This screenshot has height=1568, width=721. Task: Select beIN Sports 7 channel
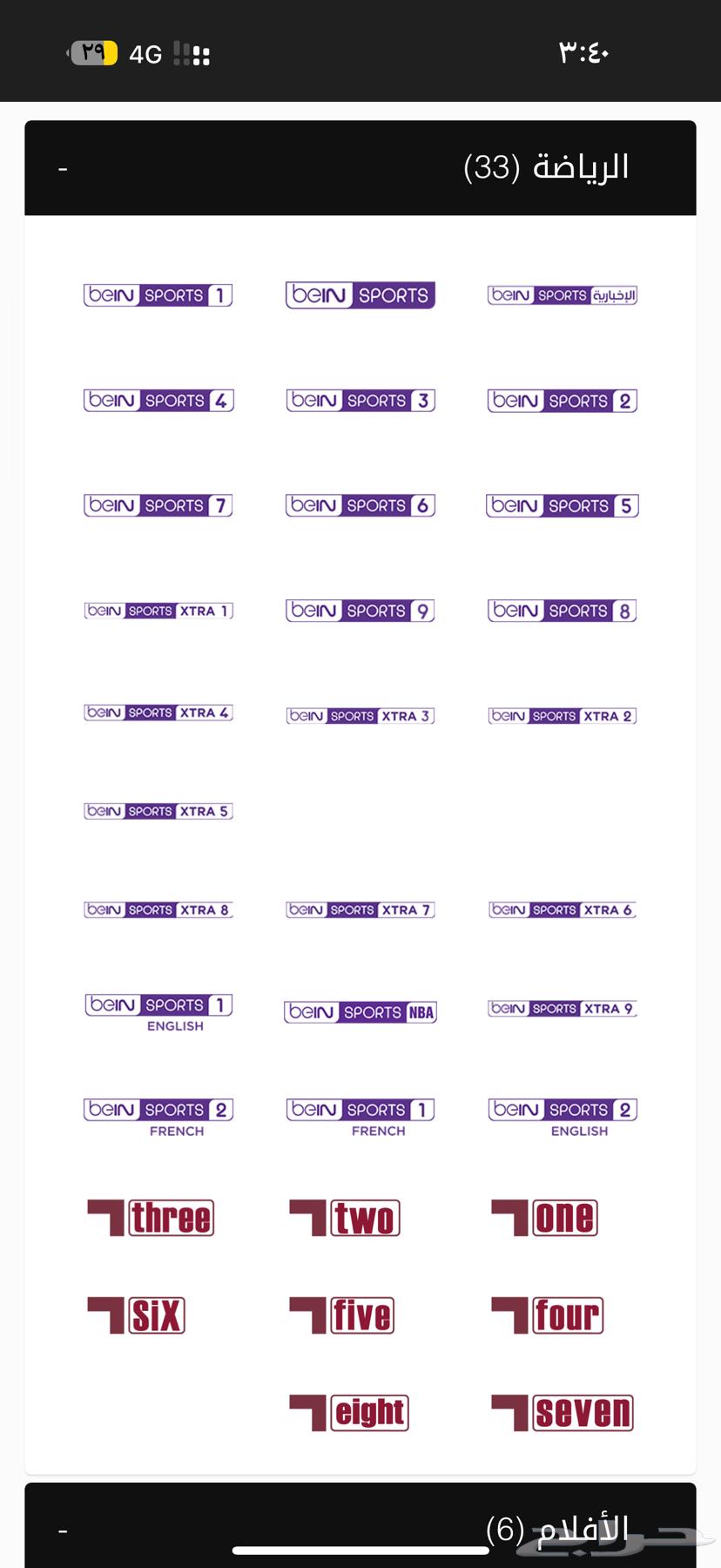coord(158,505)
